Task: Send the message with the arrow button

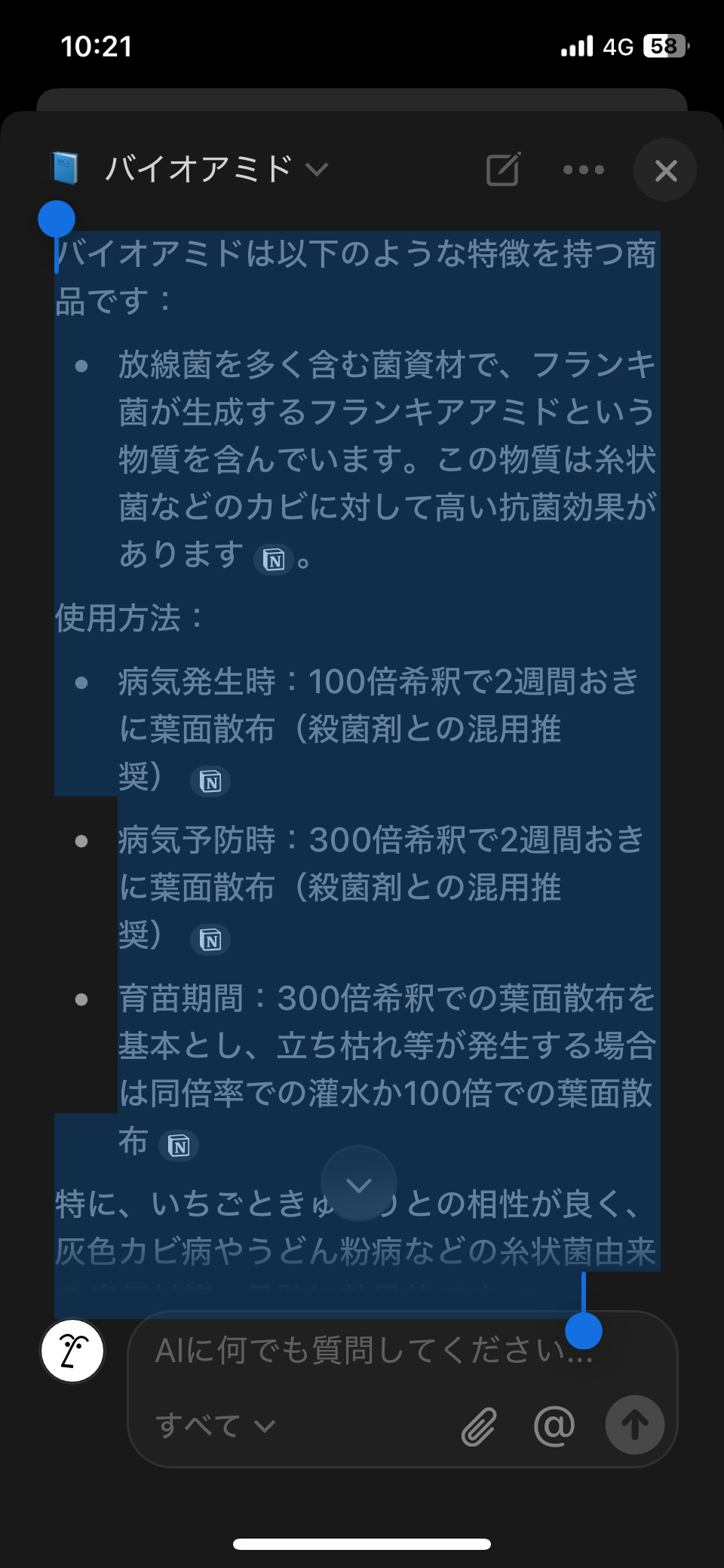Action: (635, 1425)
